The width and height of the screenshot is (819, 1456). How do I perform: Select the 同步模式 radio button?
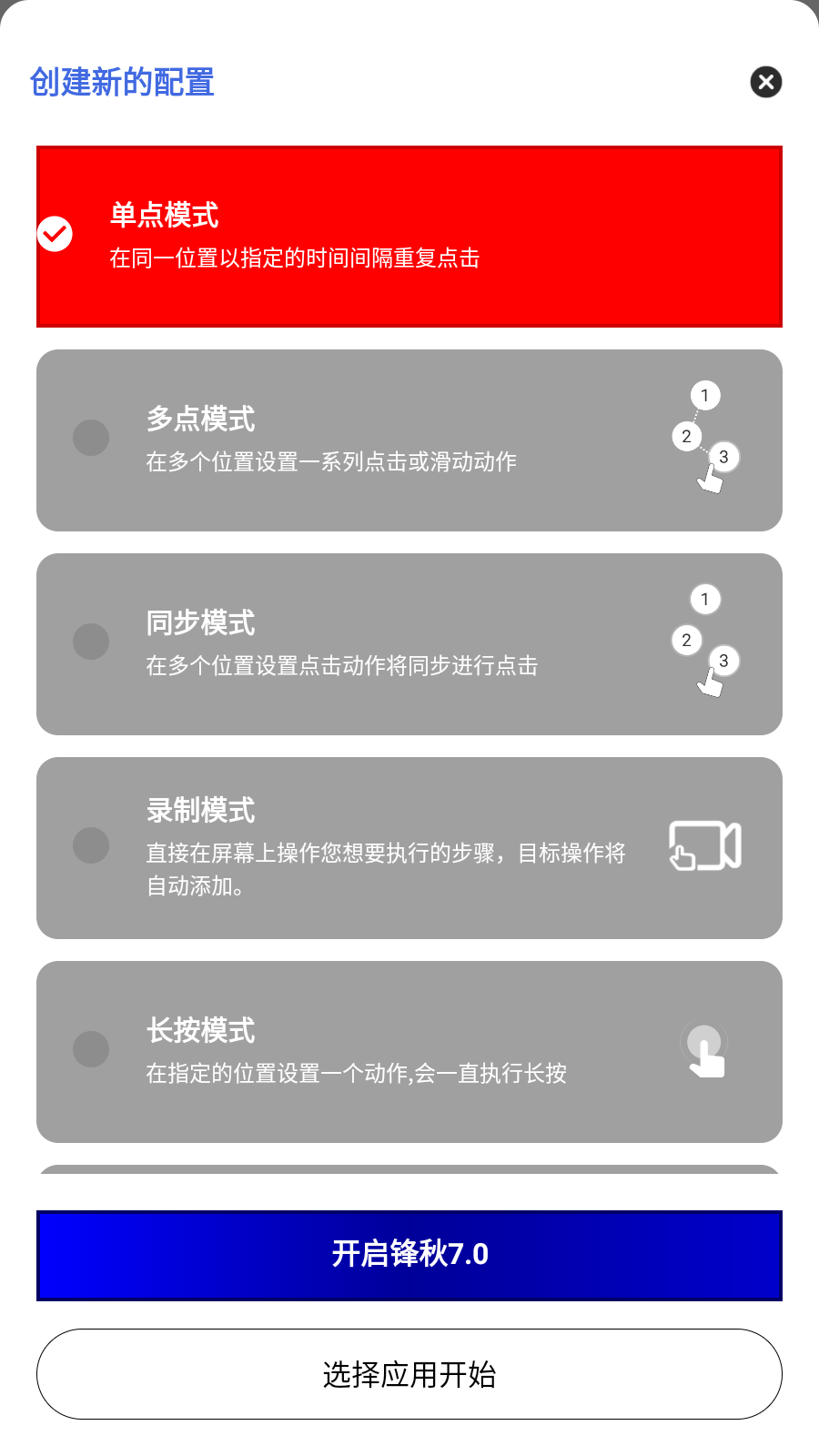coord(91,642)
